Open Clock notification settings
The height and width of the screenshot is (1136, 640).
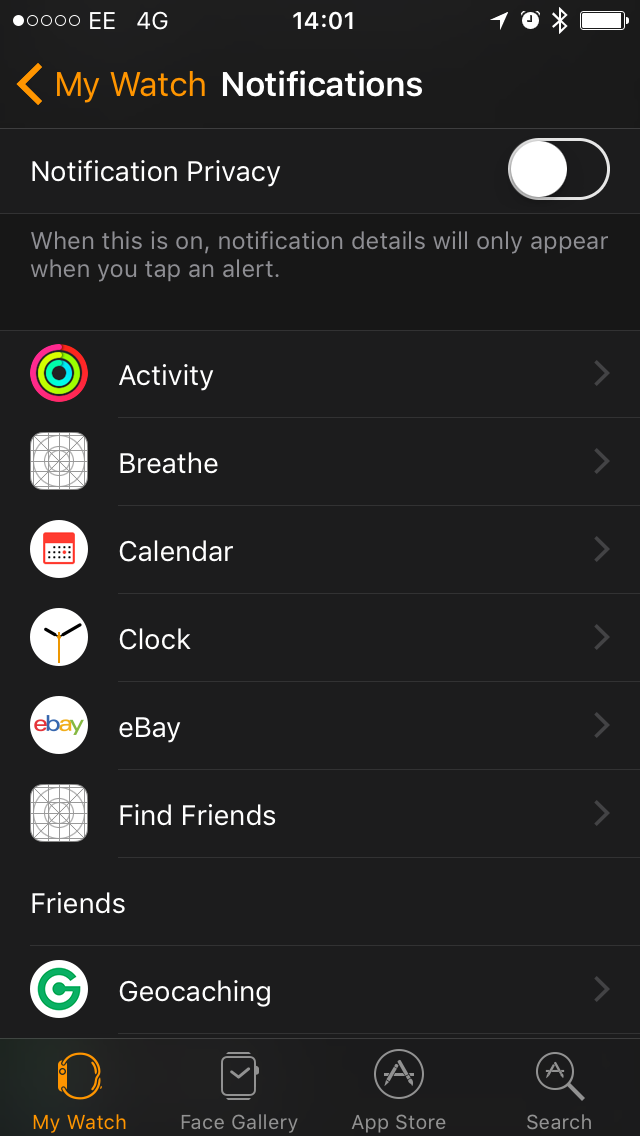click(320, 638)
